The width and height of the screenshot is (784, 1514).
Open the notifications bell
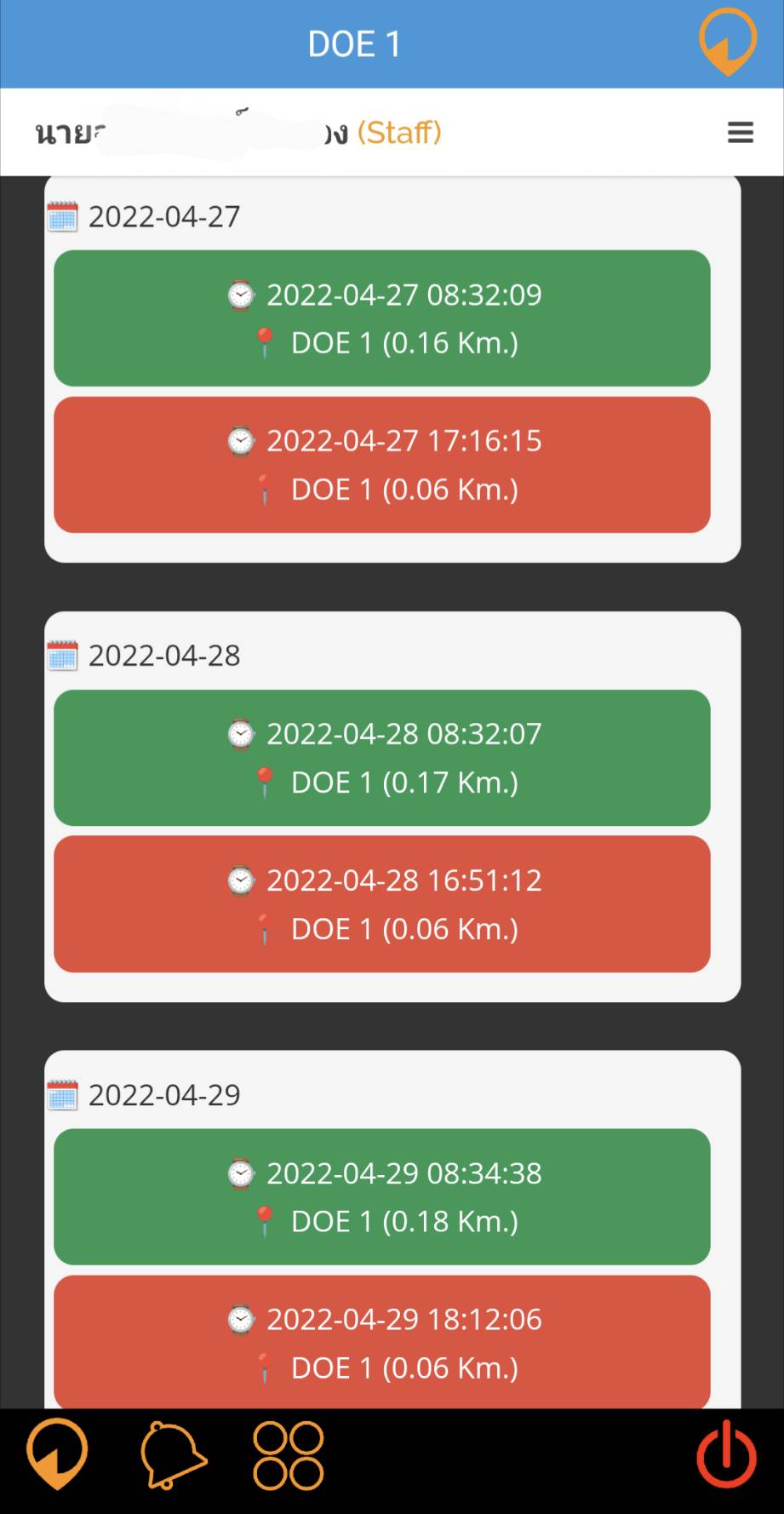pyautogui.click(x=173, y=1454)
